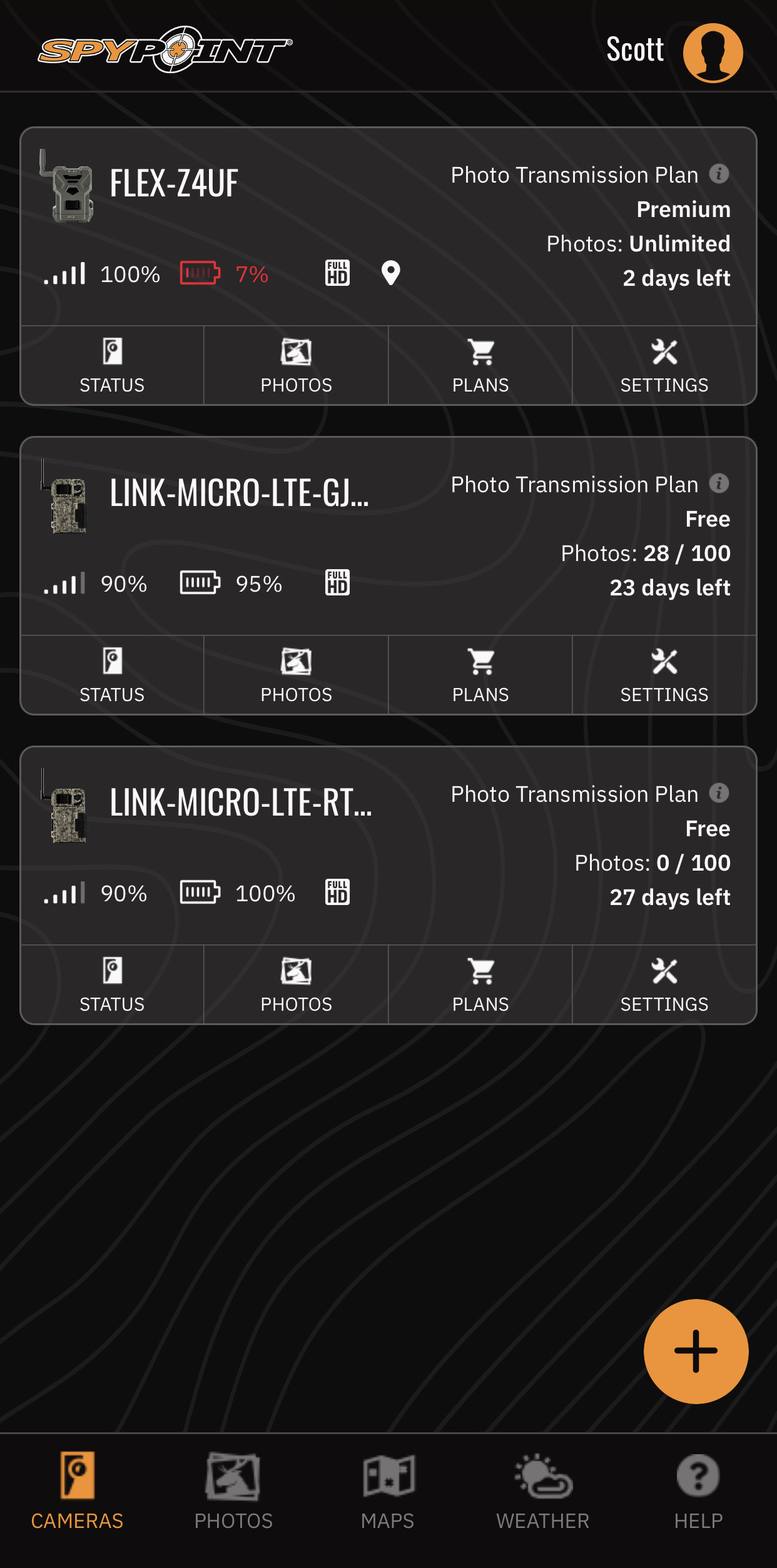
Task: Show info about FLEX-Z4UF transmission plan
Action: (719, 174)
